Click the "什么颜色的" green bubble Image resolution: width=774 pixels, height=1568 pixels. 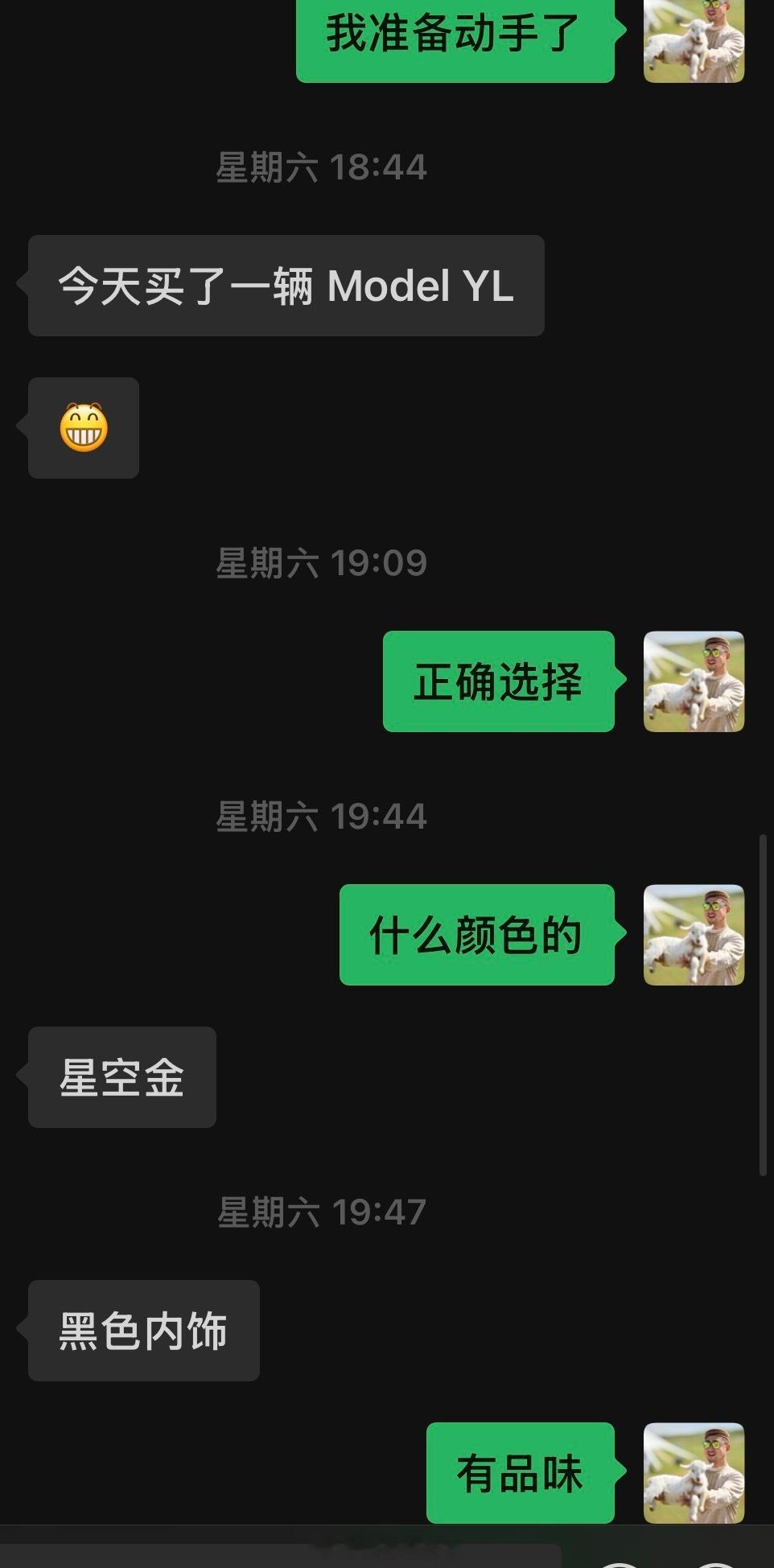click(476, 936)
